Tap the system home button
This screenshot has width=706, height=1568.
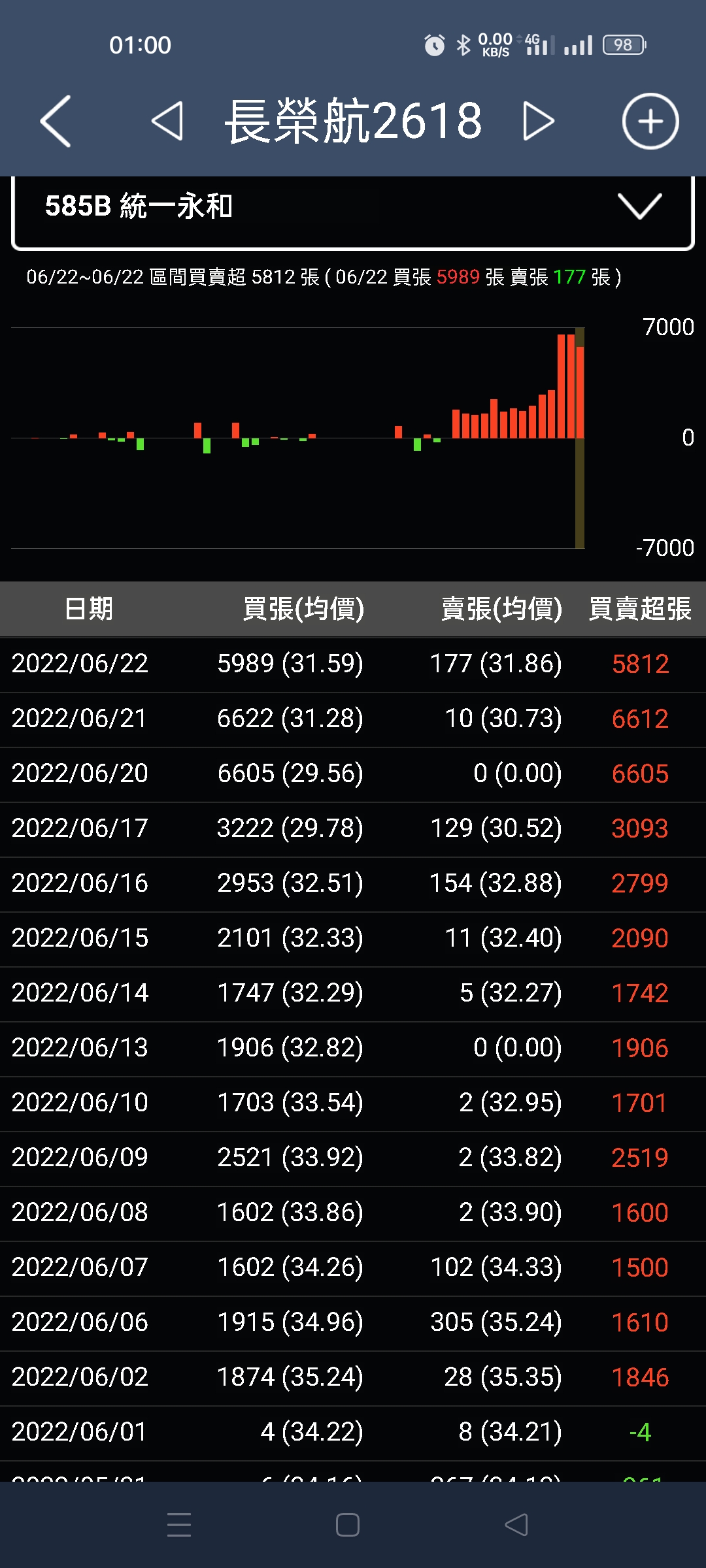click(347, 1525)
